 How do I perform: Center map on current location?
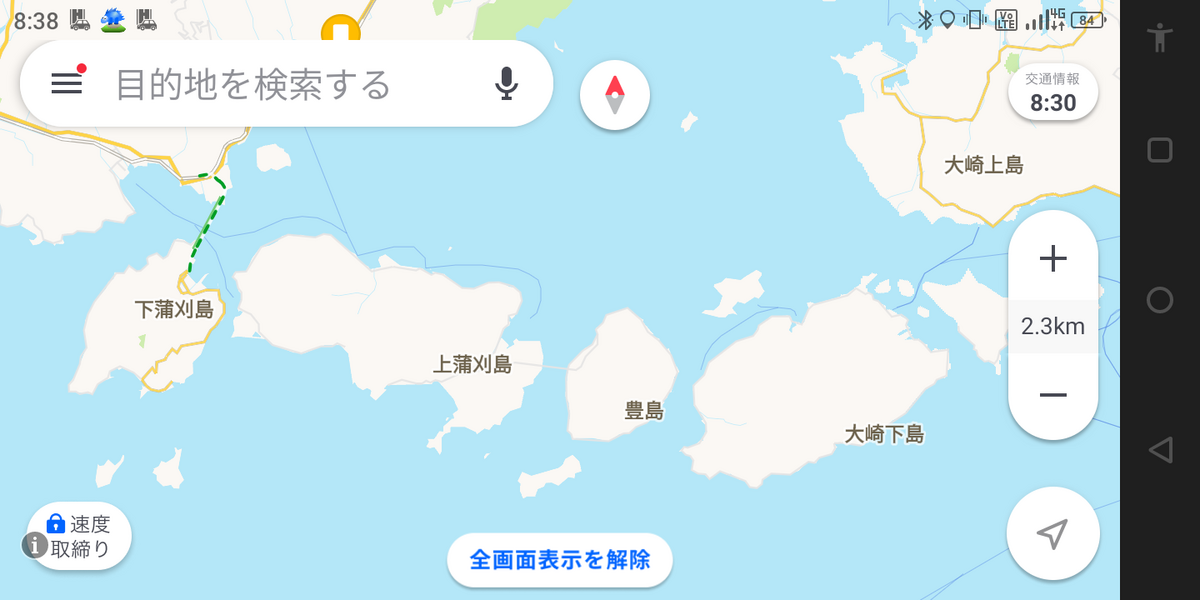(x=1053, y=534)
